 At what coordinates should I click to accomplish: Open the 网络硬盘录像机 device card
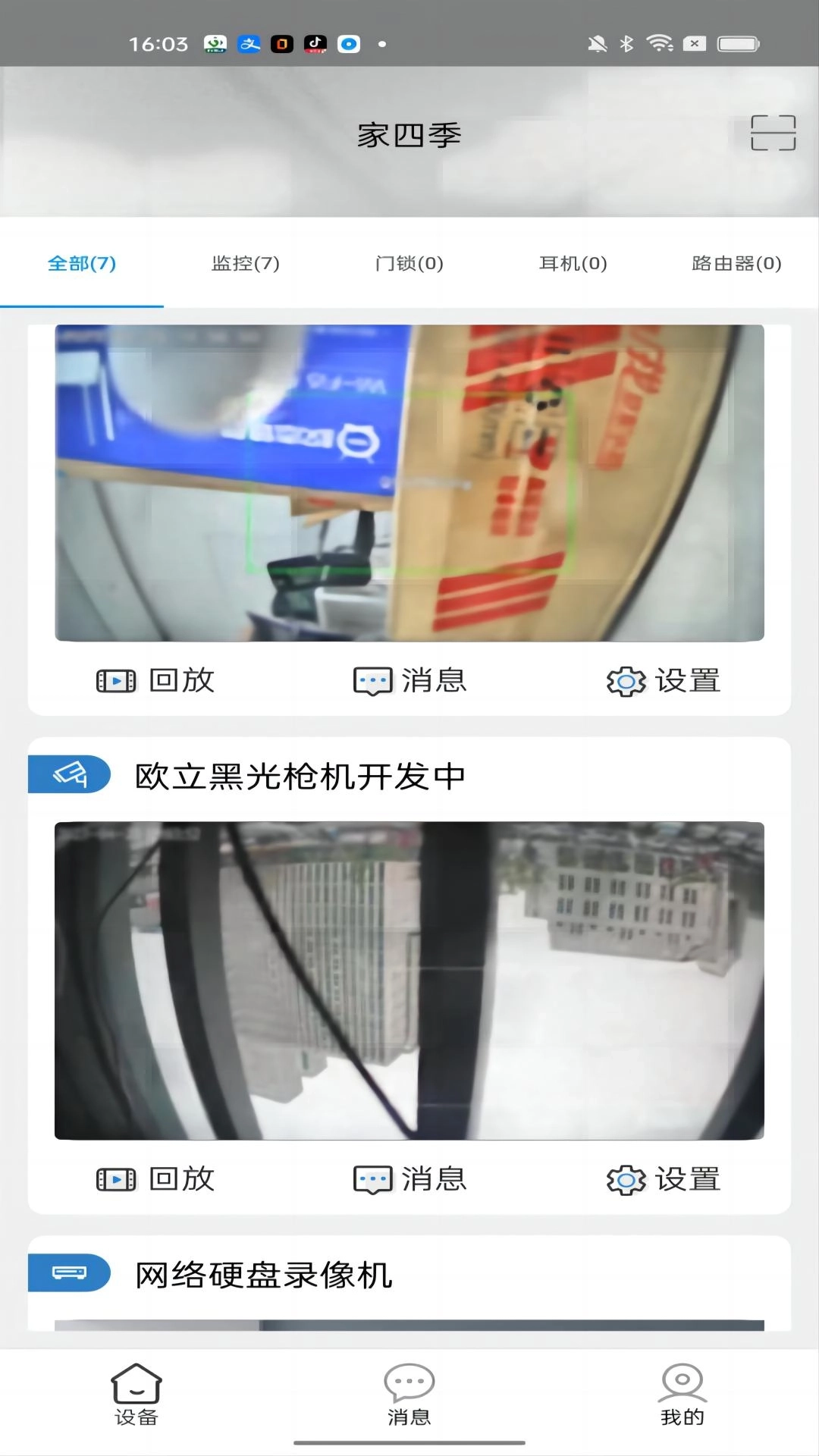tap(263, 1276)
